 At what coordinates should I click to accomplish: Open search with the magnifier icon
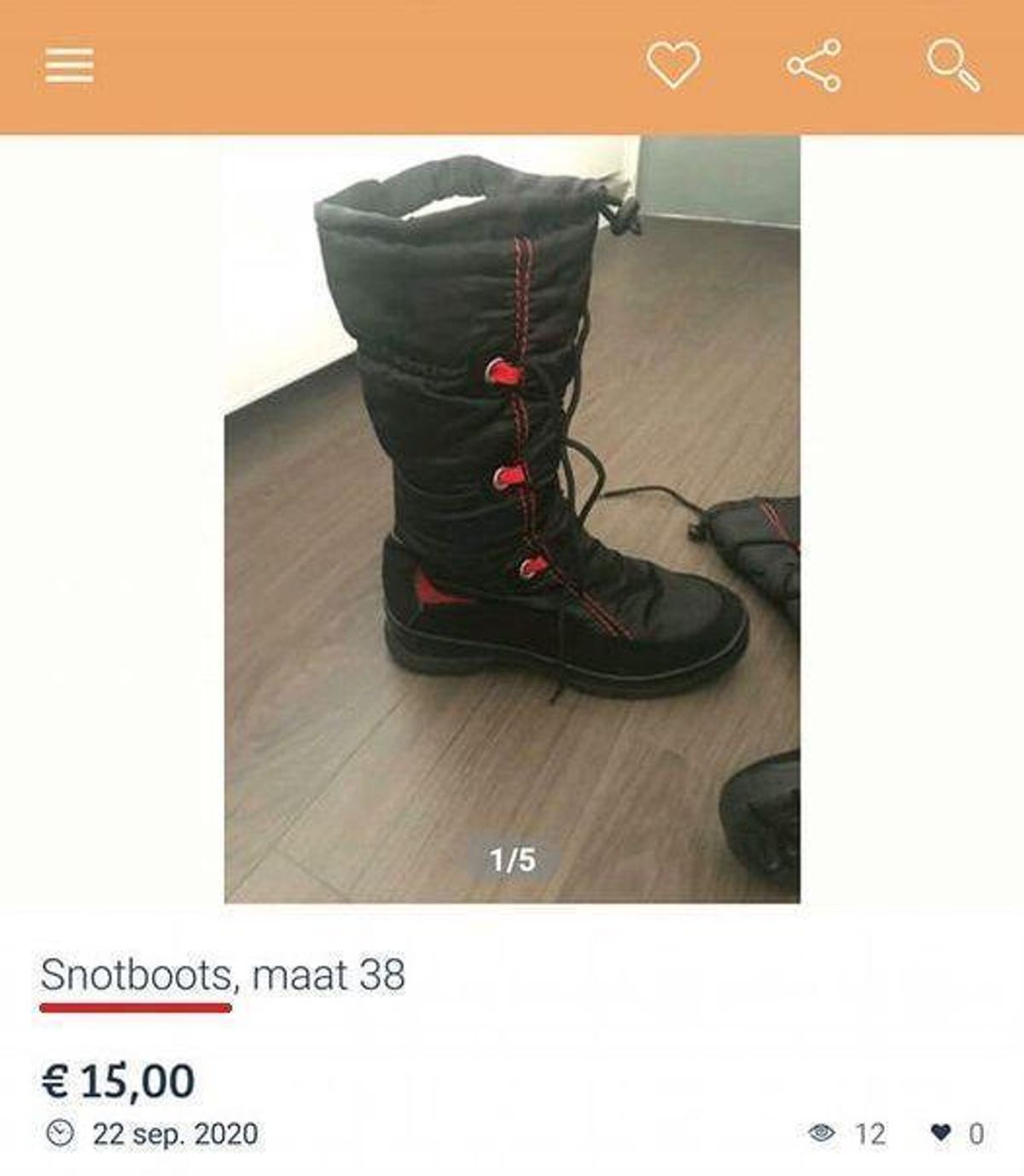(x=954, y=65)
